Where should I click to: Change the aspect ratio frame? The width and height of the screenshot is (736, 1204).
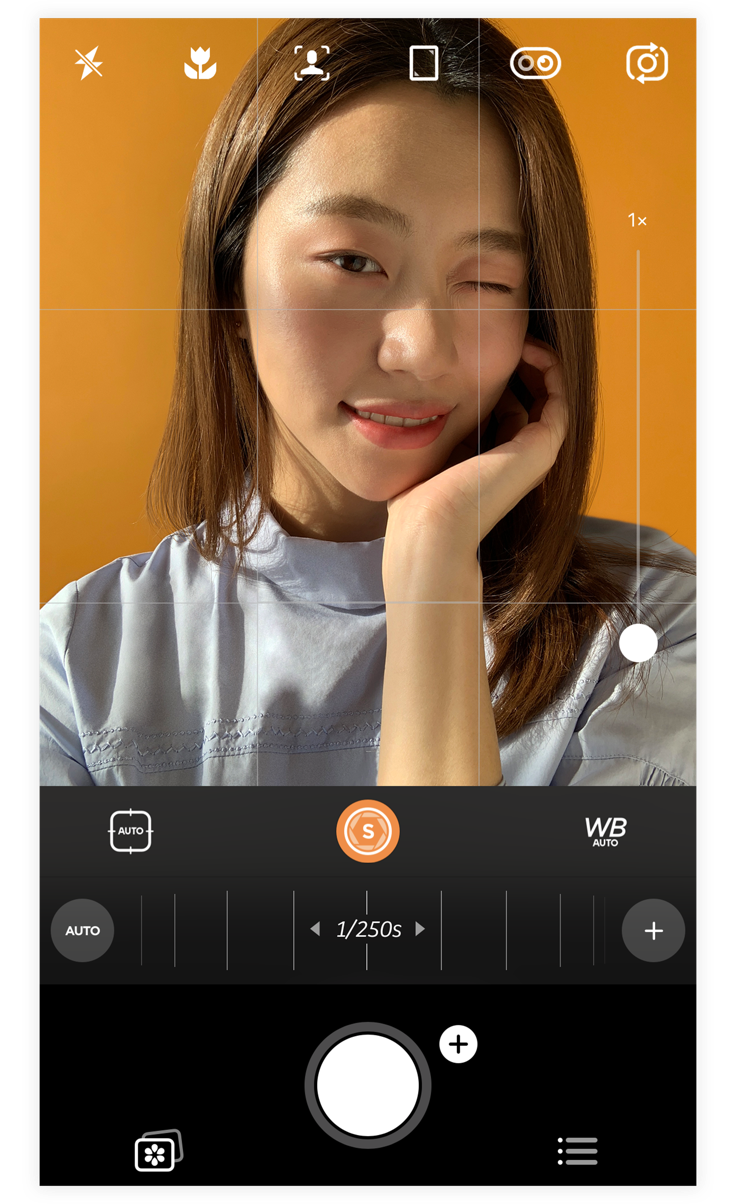point(424,64)
